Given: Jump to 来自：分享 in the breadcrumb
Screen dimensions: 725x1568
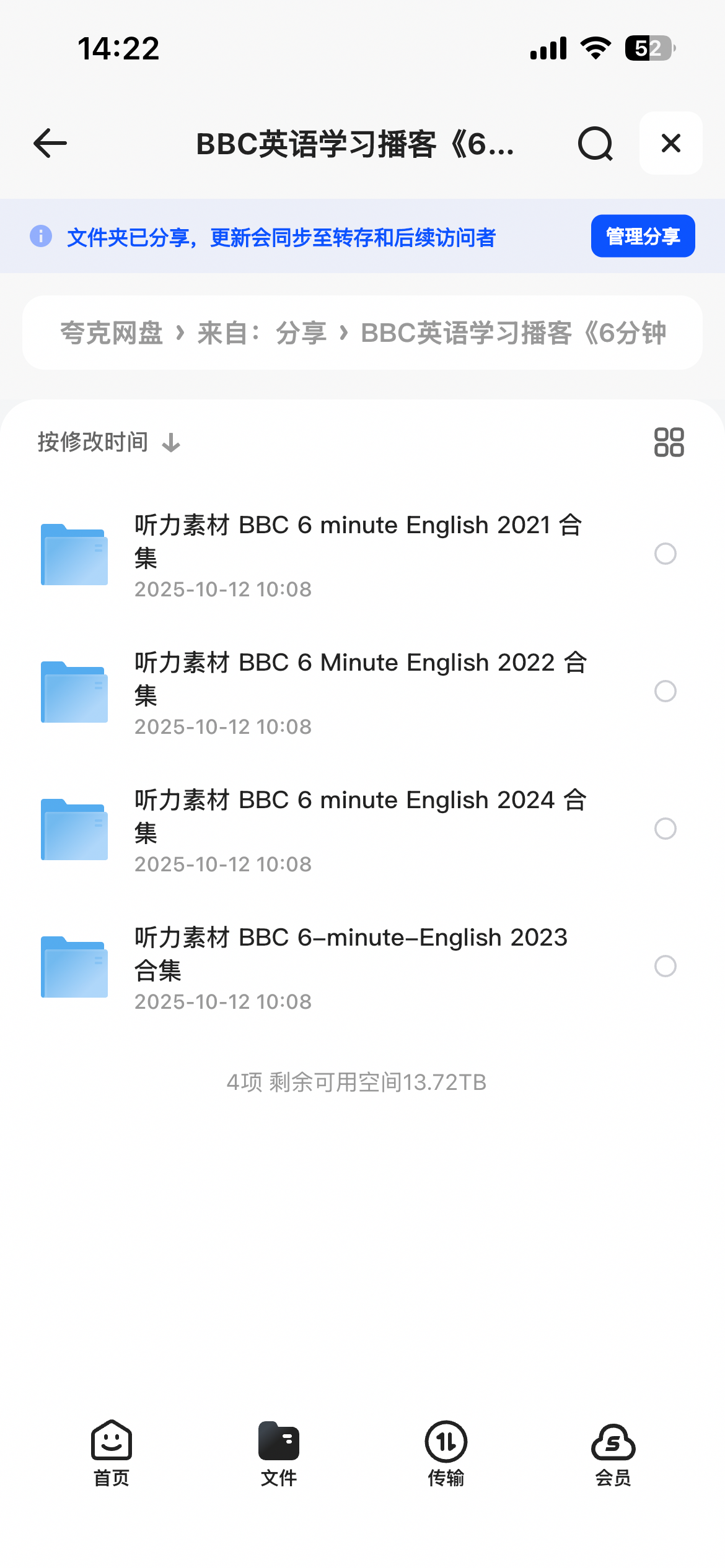Looking at the screenshot, I should 261,333.
